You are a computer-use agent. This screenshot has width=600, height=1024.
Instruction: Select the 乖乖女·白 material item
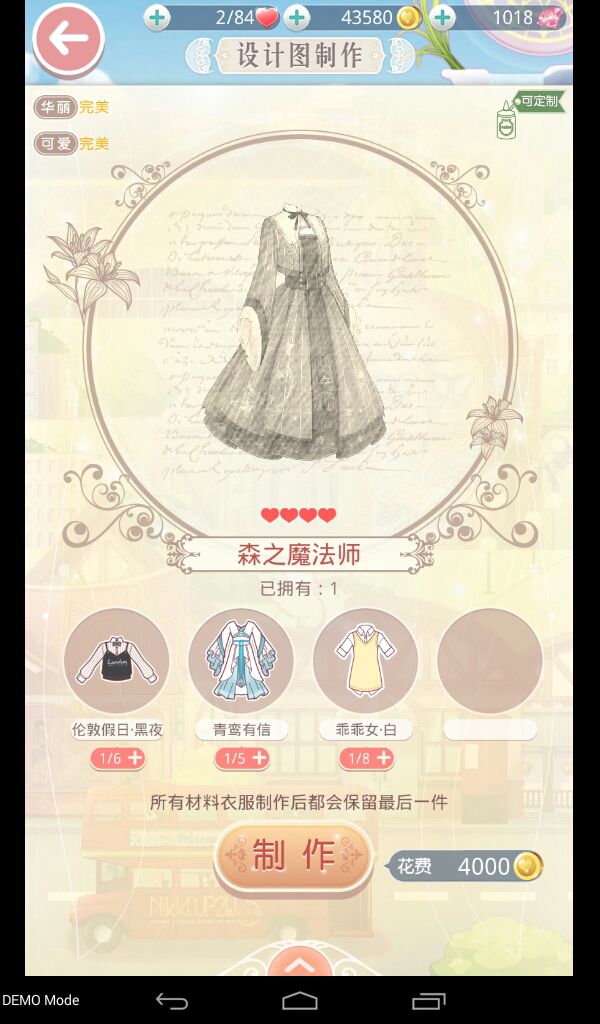(x=366, y=660)
